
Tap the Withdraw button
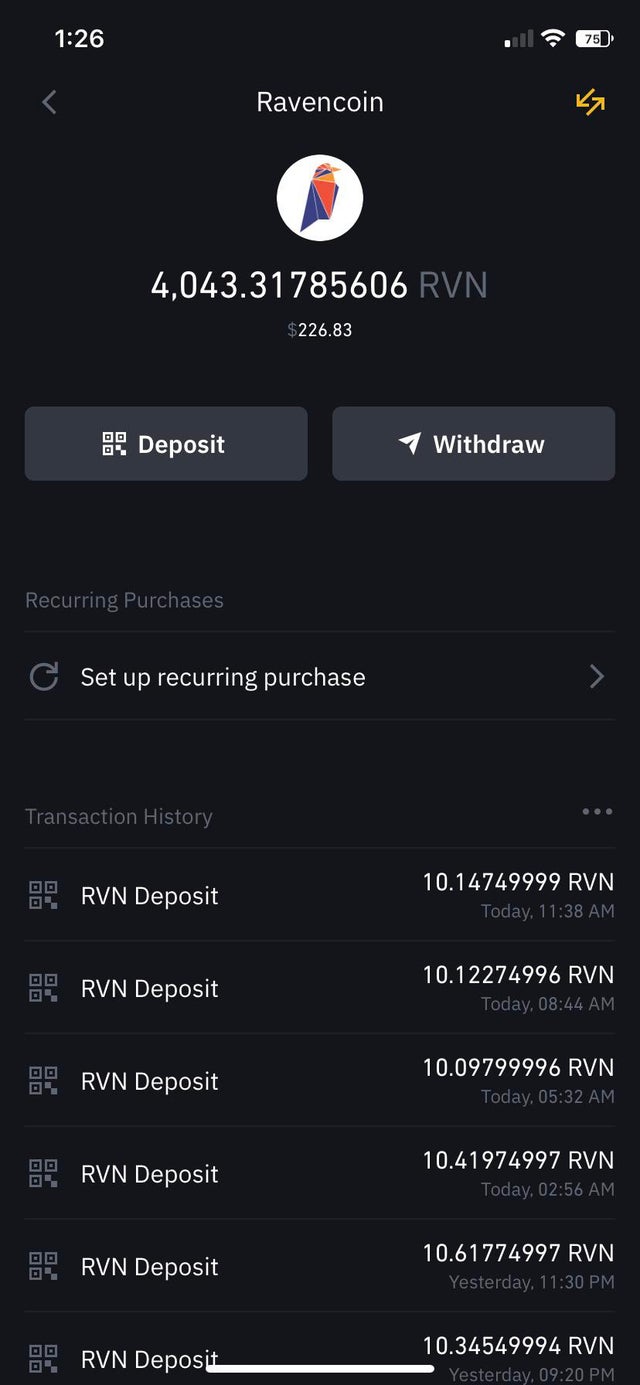point(473,444)
